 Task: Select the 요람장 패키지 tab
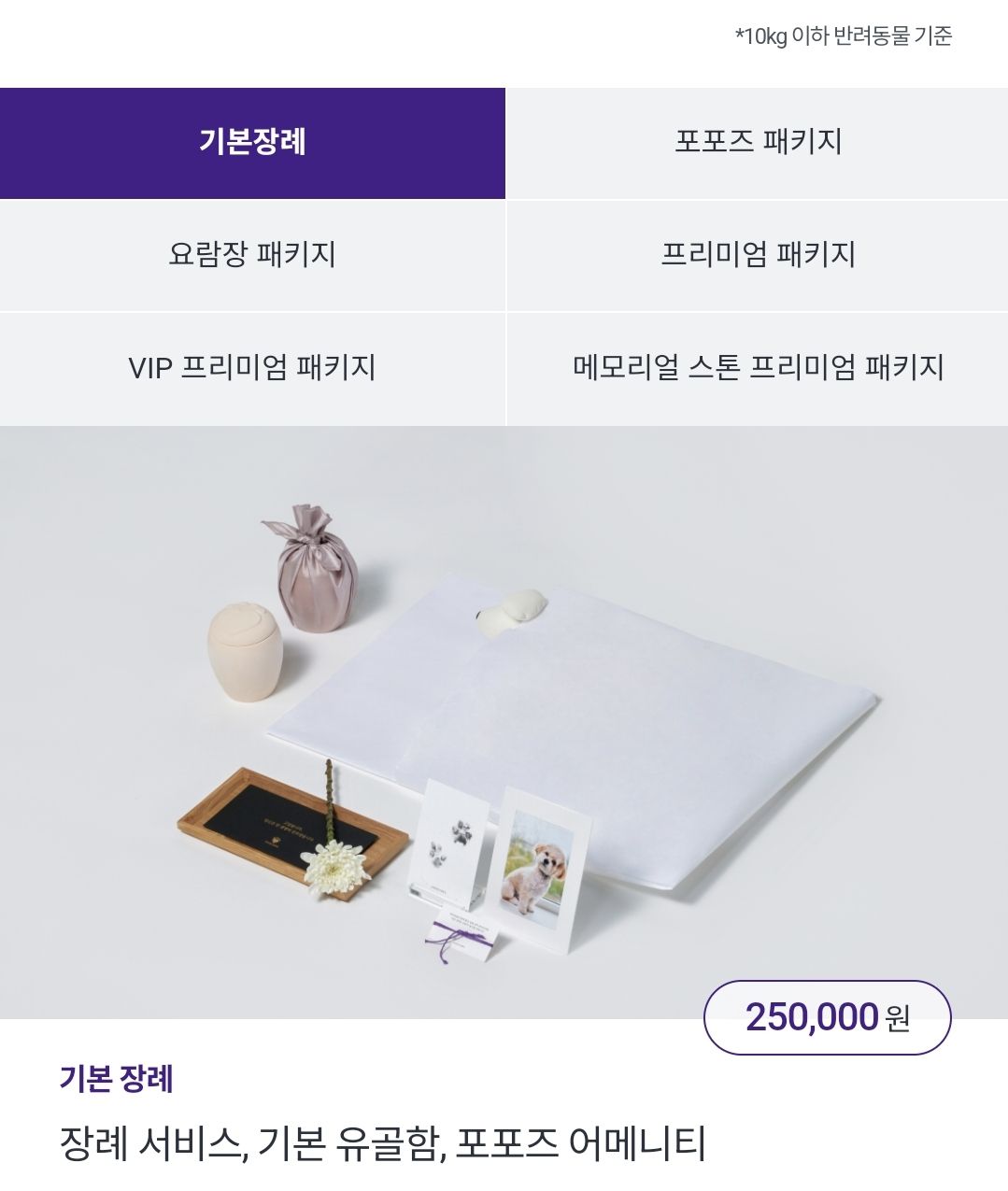coord(252,254)
